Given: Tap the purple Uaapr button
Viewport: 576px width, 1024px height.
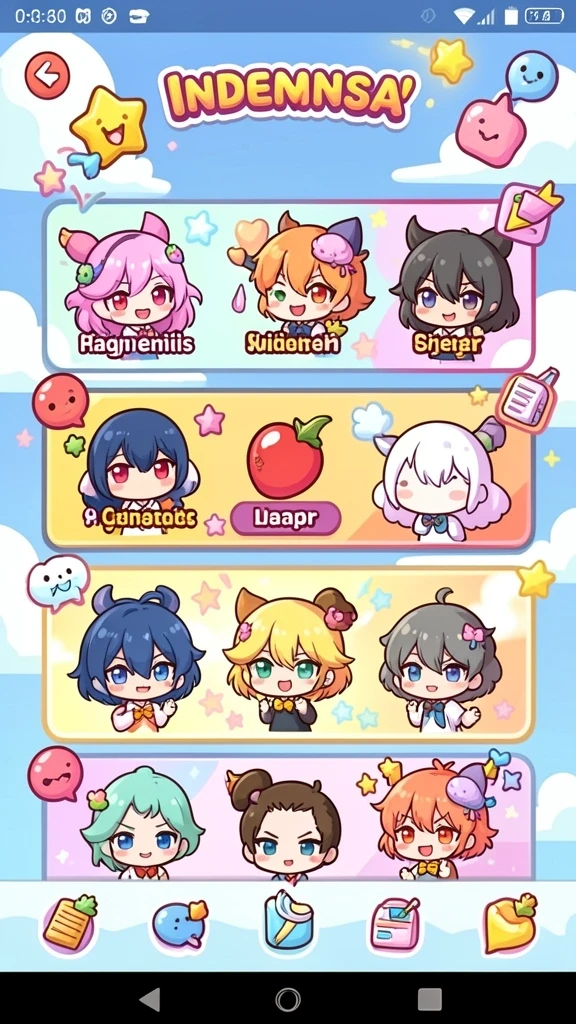Looking at the screenshot, I should 285,519.
